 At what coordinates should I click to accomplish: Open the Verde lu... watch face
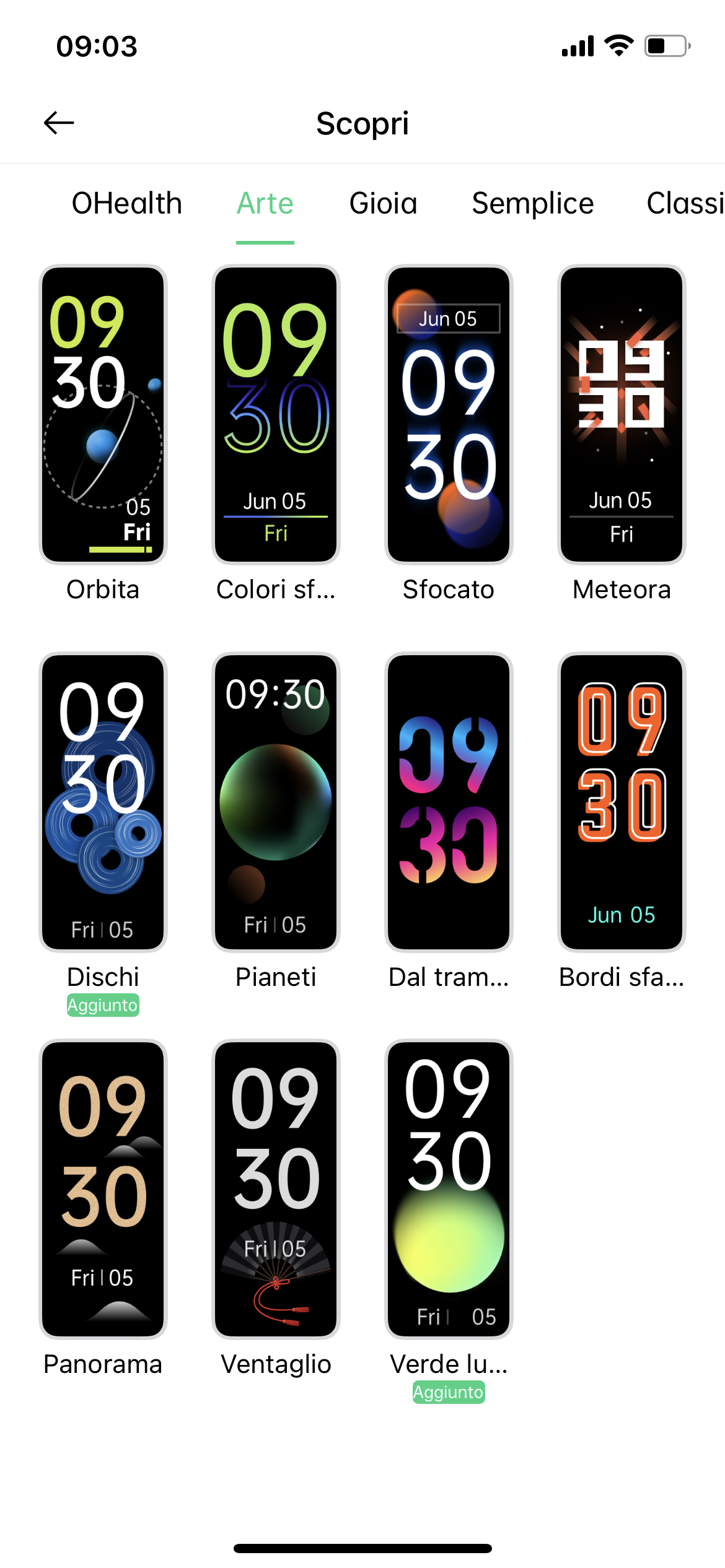click(x=449, y=1189)
